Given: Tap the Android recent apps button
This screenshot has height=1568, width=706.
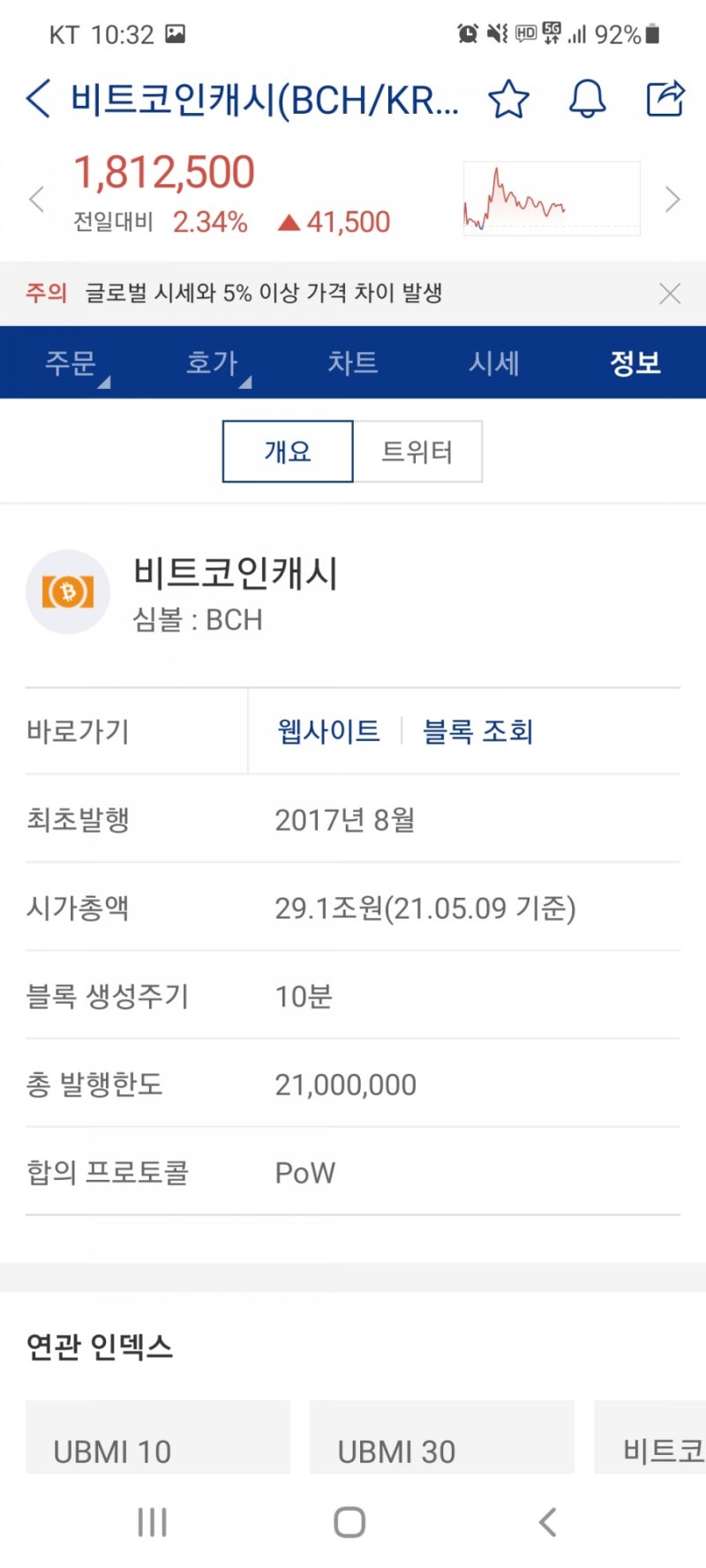Looking at the screenshot, I should coord(154,1521).
